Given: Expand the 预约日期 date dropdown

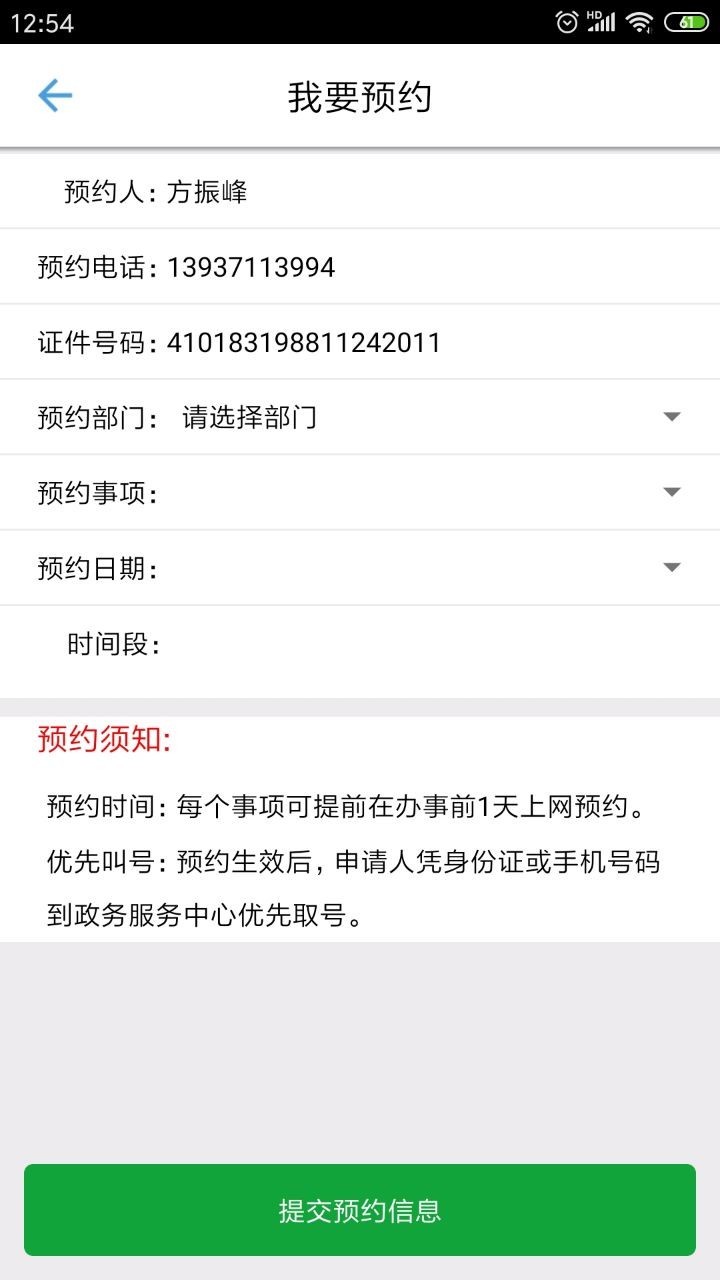Looking at the screenshot, I should [672, 567].
